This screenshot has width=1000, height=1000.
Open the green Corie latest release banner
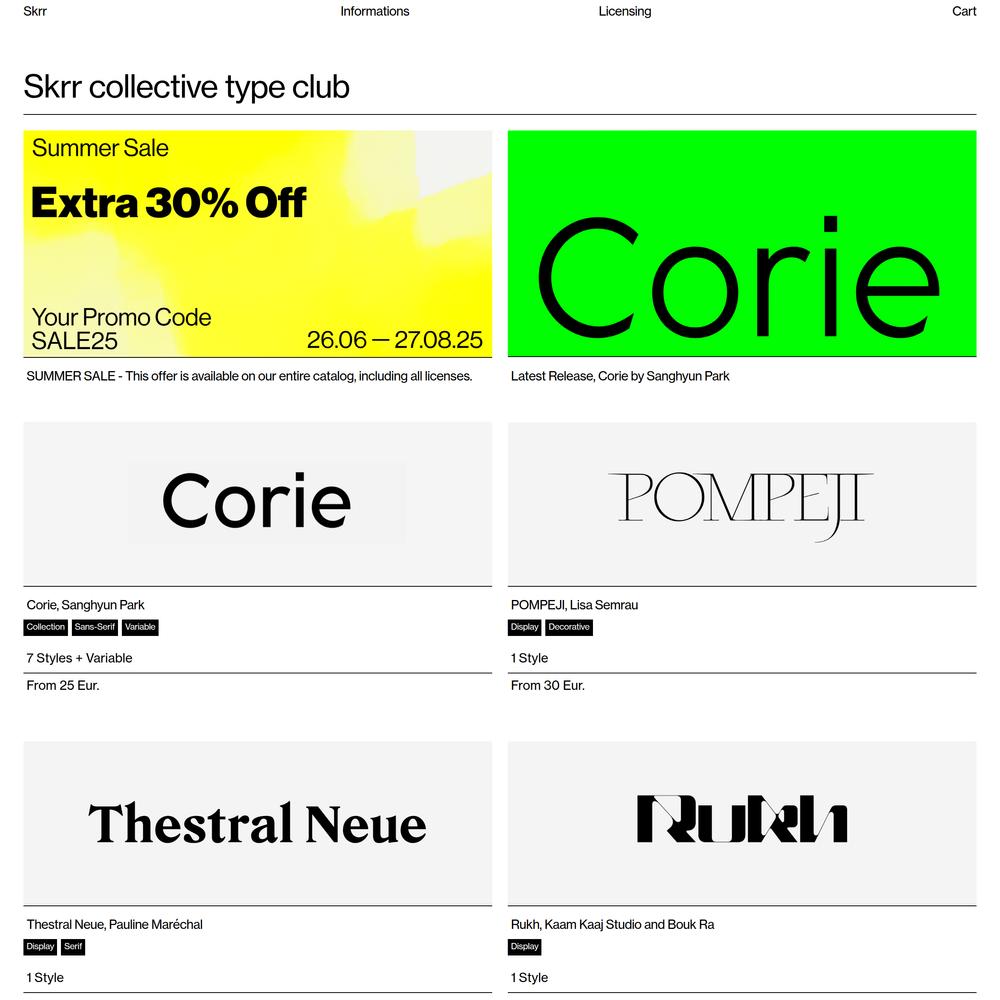(741, 243)
